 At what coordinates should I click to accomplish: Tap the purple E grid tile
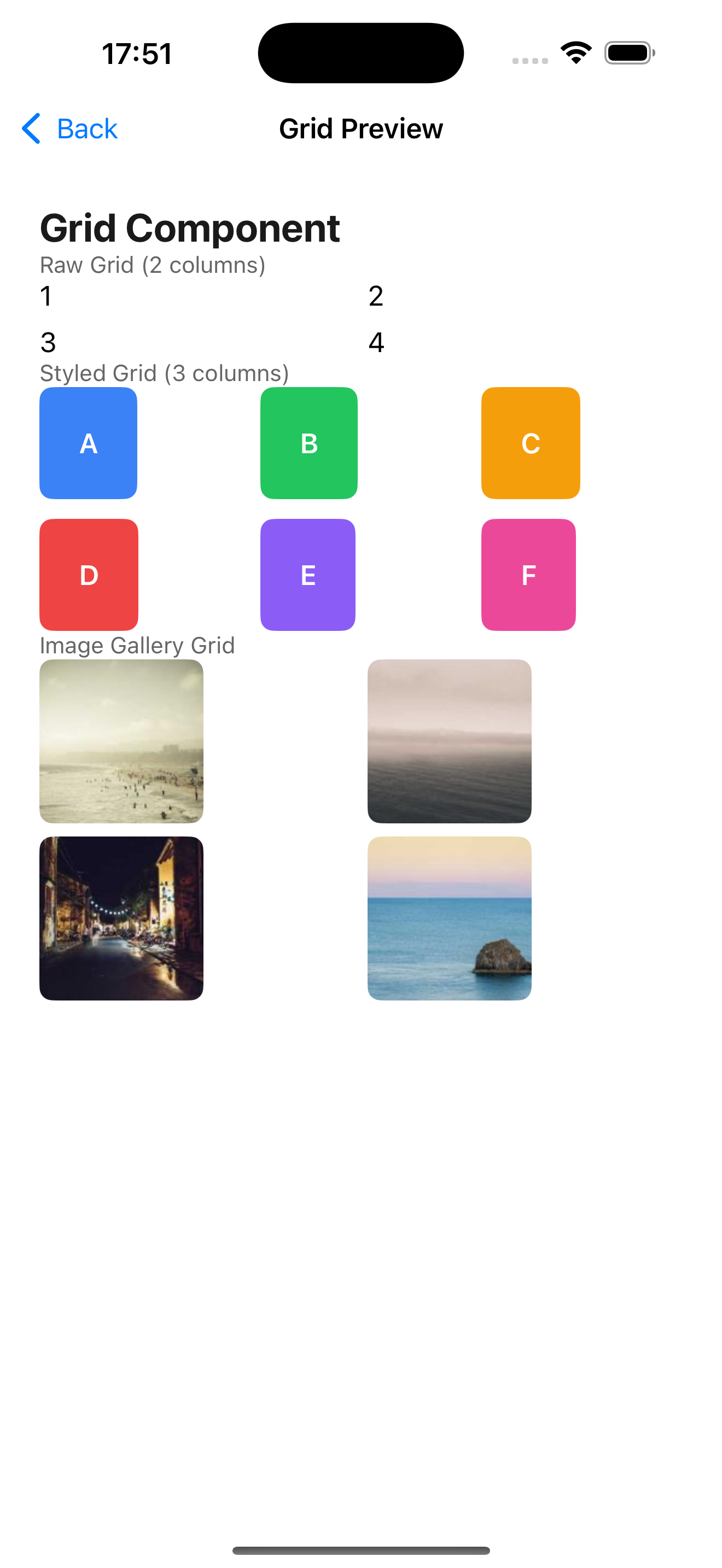pos(308,575)
